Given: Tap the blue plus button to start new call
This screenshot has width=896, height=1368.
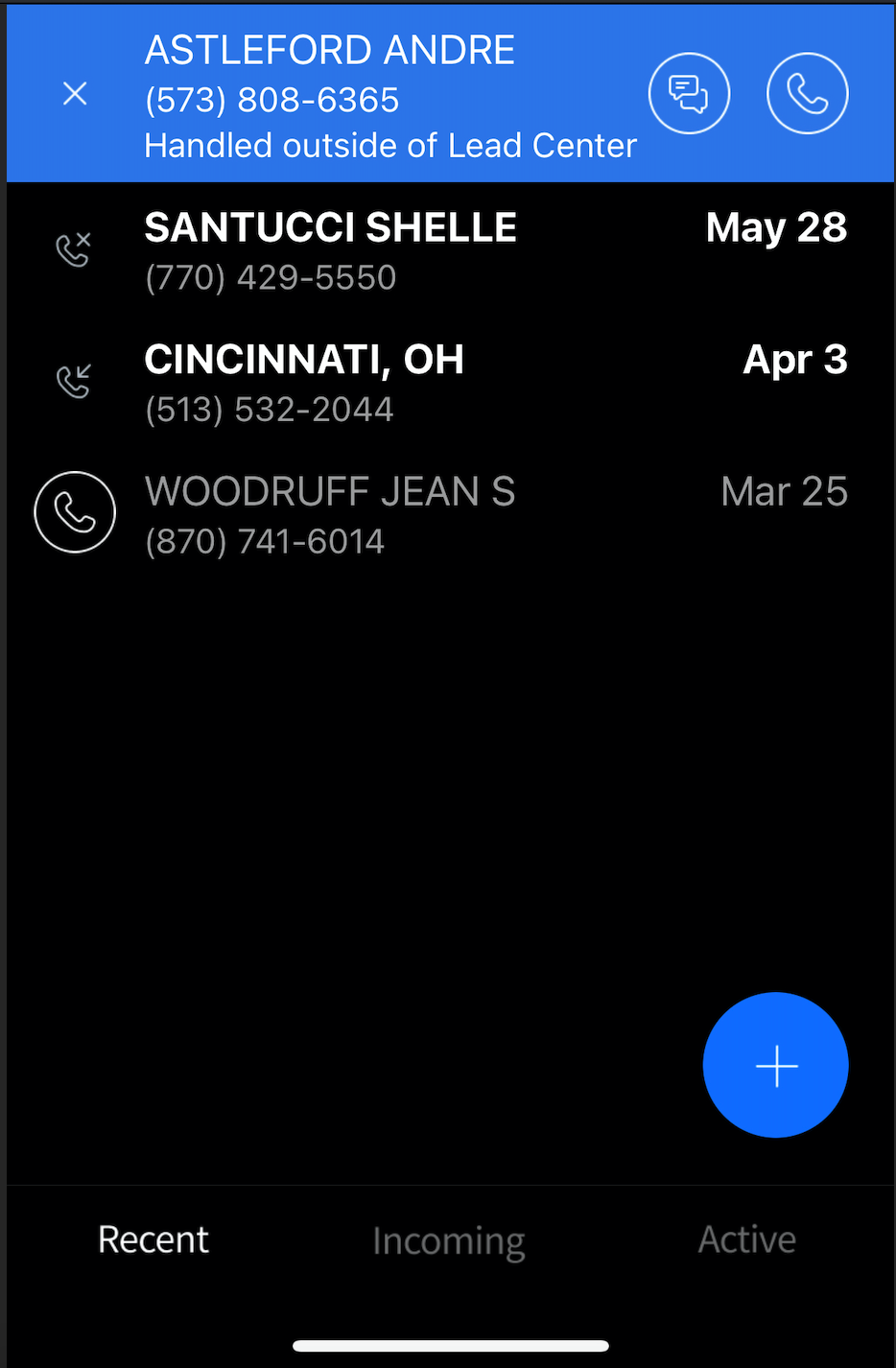Looking at the screenshot, I should pos(775,1065).
